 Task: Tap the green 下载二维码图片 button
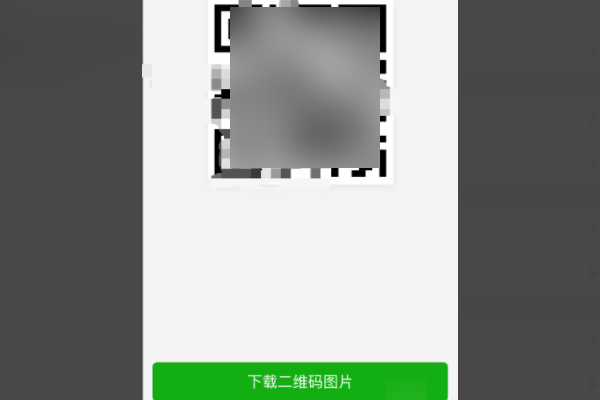[300, 382]
